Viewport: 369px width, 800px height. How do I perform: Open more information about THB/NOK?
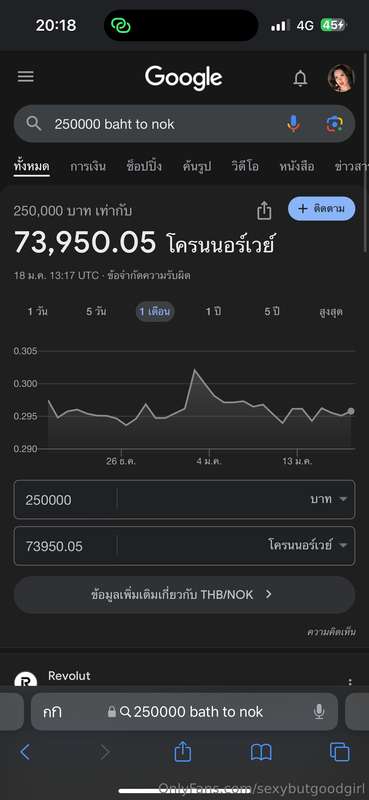(x=184, y=594)
